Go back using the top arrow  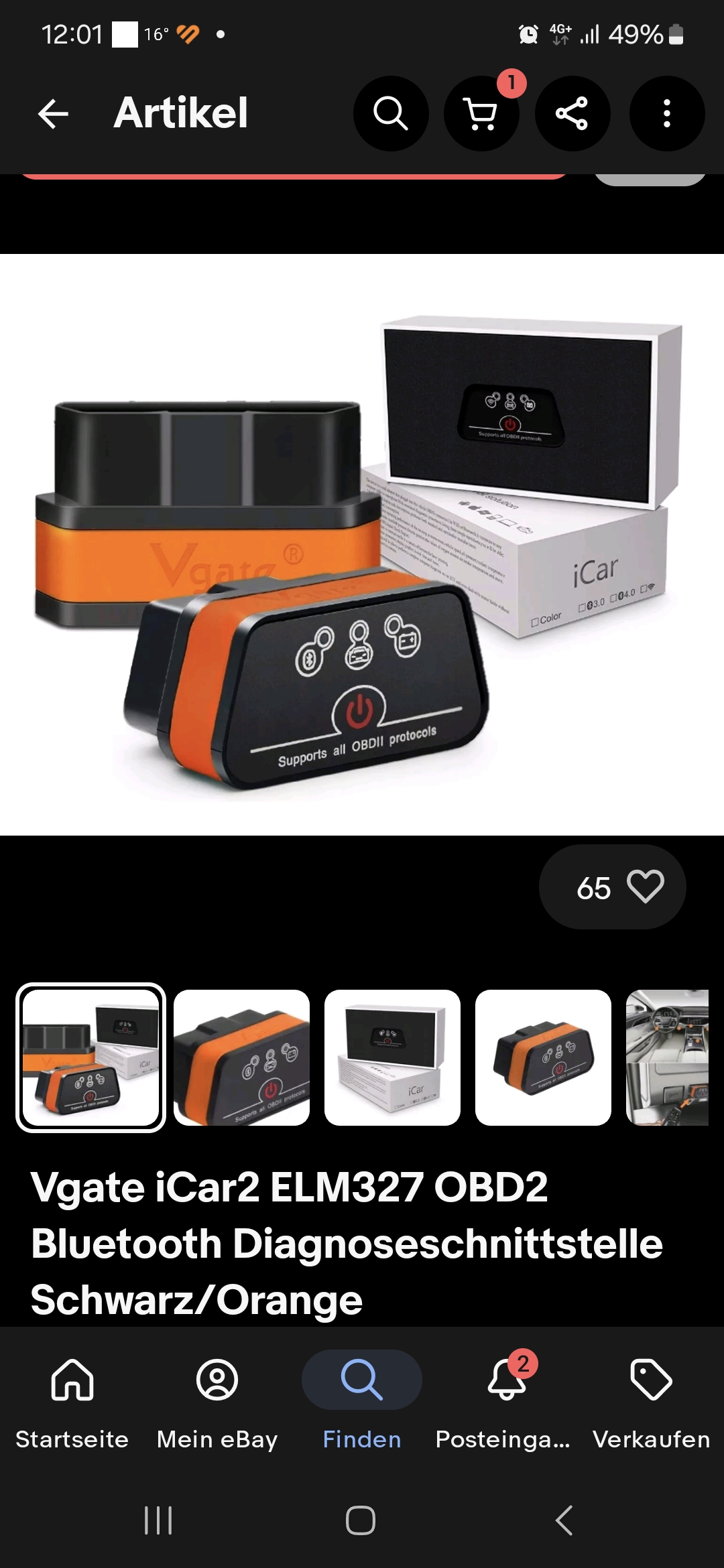tap(53, 113)
